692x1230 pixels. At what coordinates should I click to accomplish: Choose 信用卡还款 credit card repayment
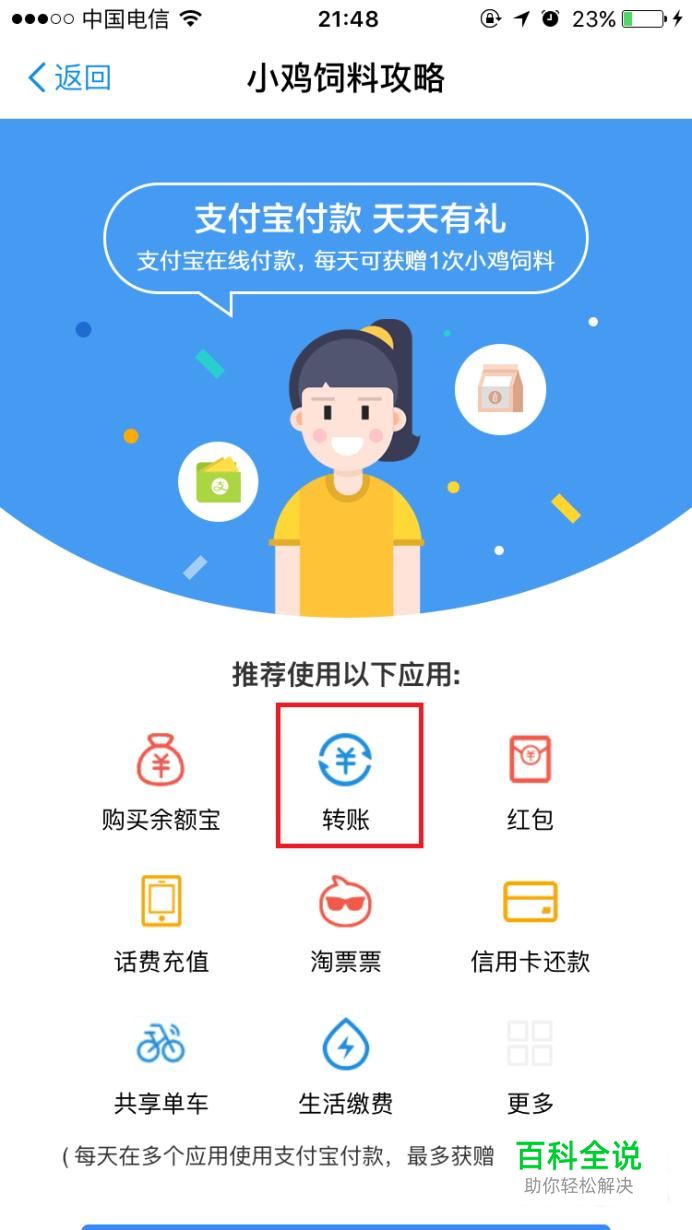tap(530, 924)
